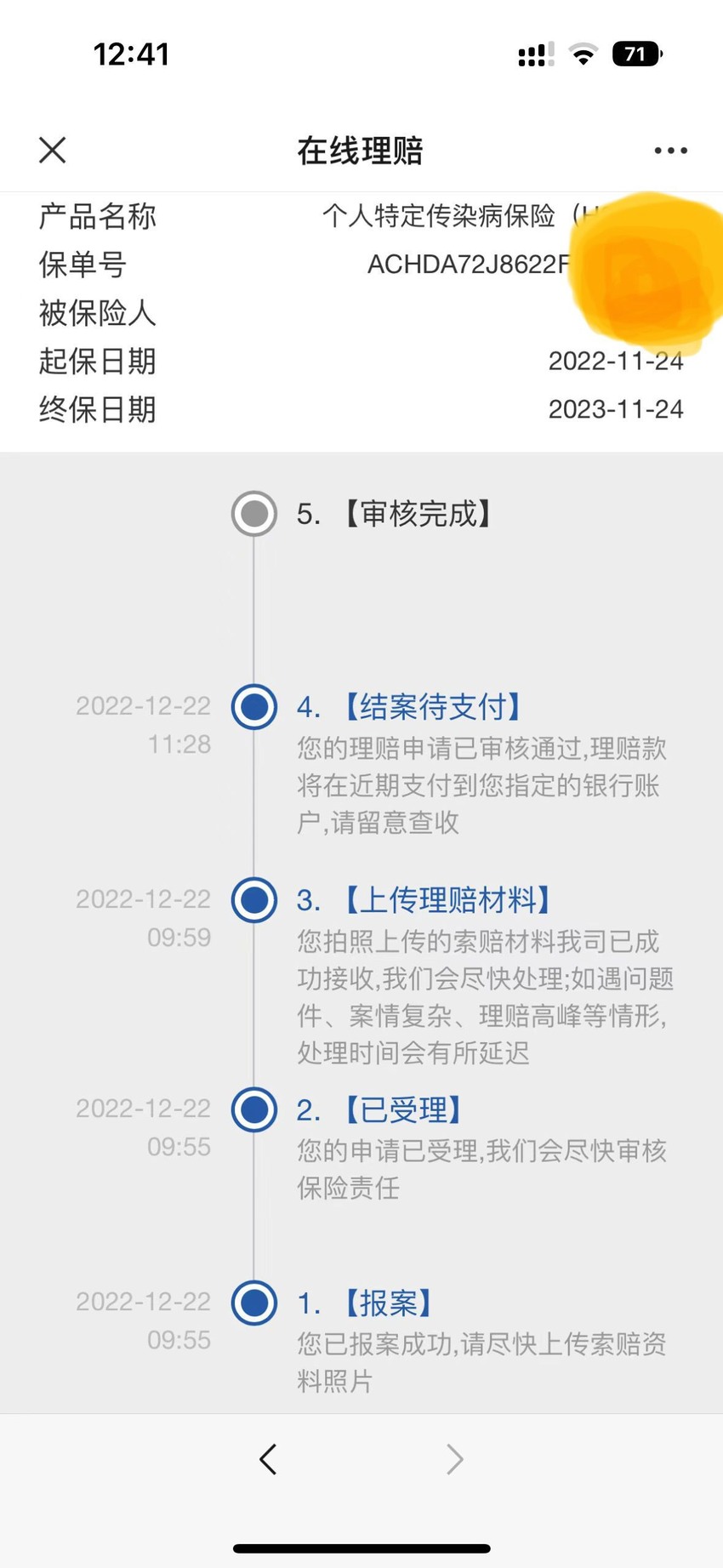Go back with the bottom left arrow
Image resolution: width=723 pixels, height=1568 pixels.
(x=268, y=1458)
